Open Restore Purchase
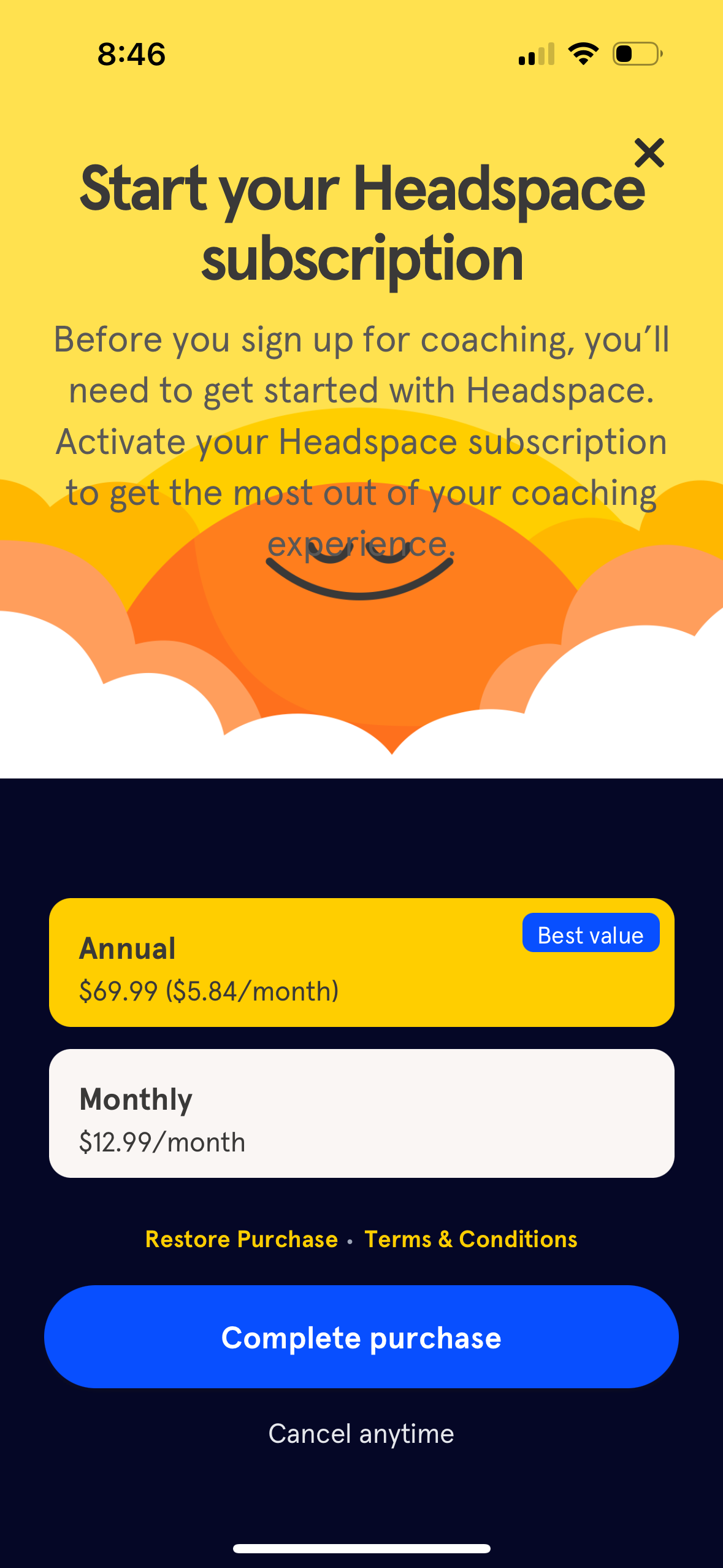 [240, 1240]
